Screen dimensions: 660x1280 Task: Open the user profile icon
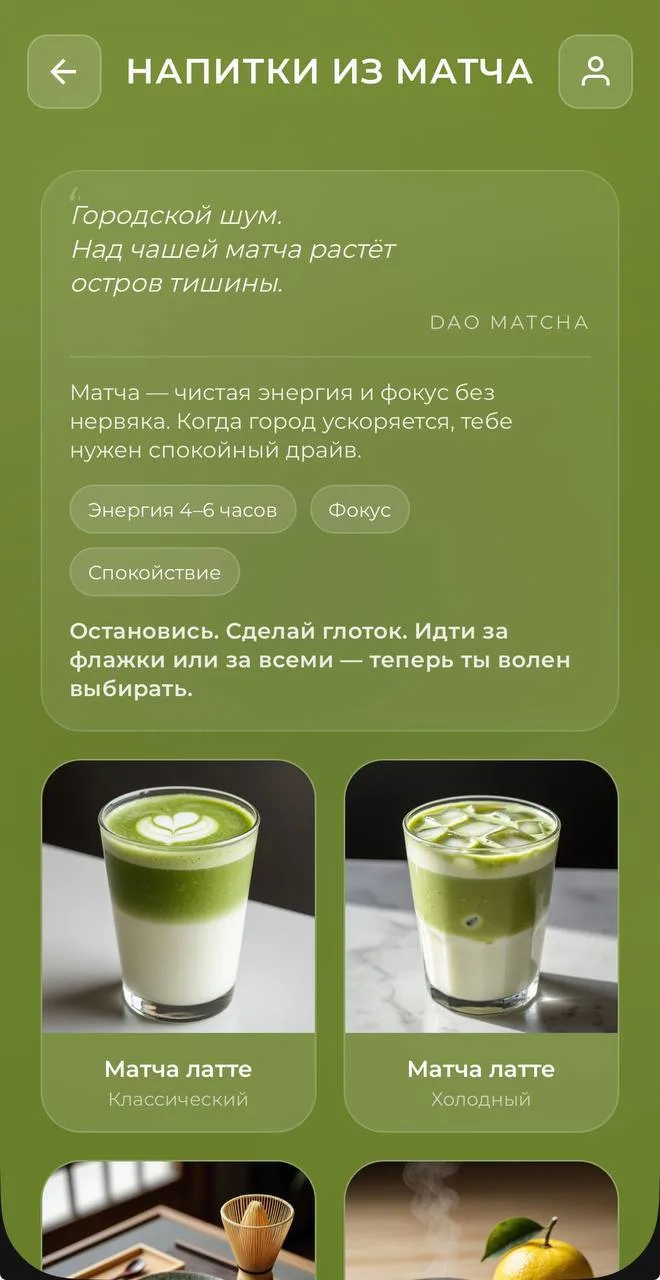pyautogui.click(x=595, y=72)
